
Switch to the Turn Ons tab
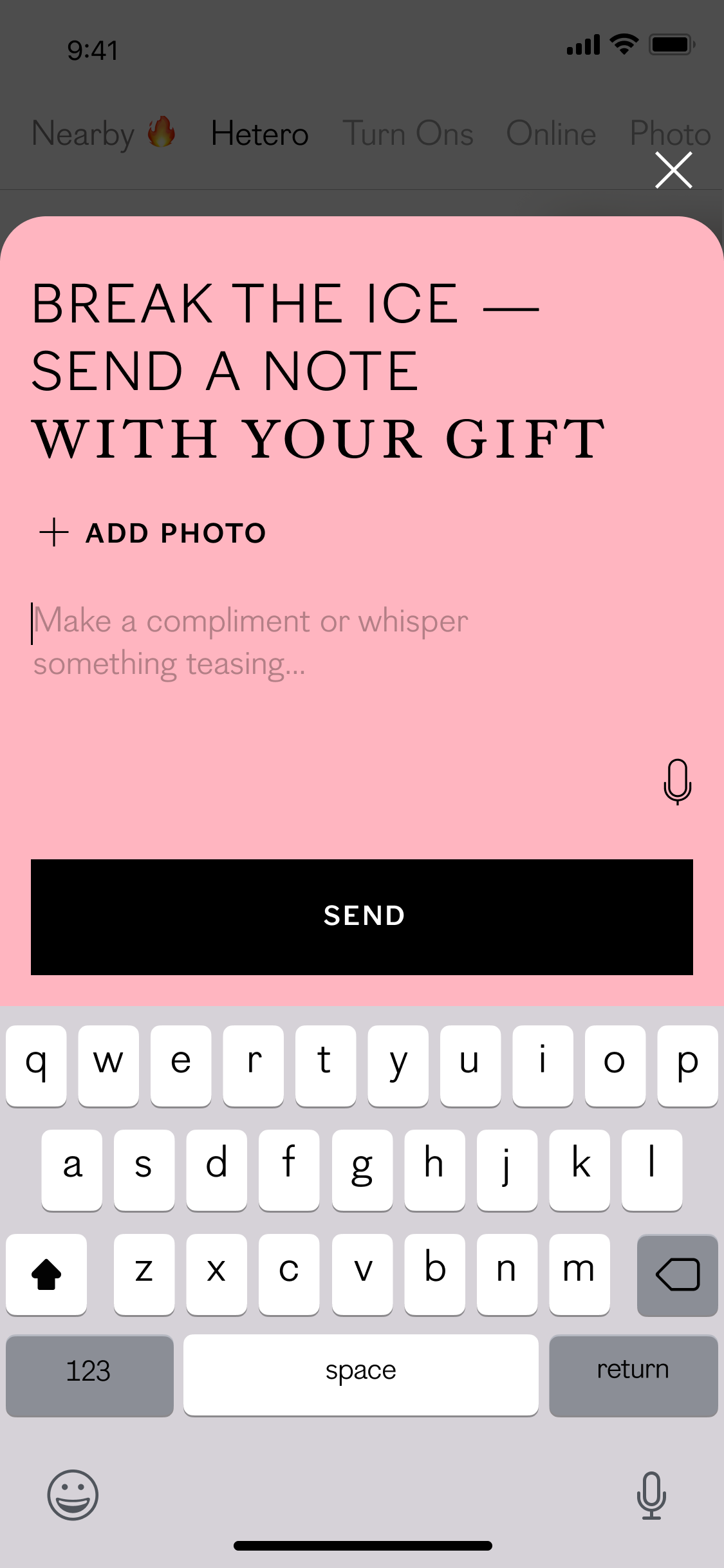(x=407, y=134)
